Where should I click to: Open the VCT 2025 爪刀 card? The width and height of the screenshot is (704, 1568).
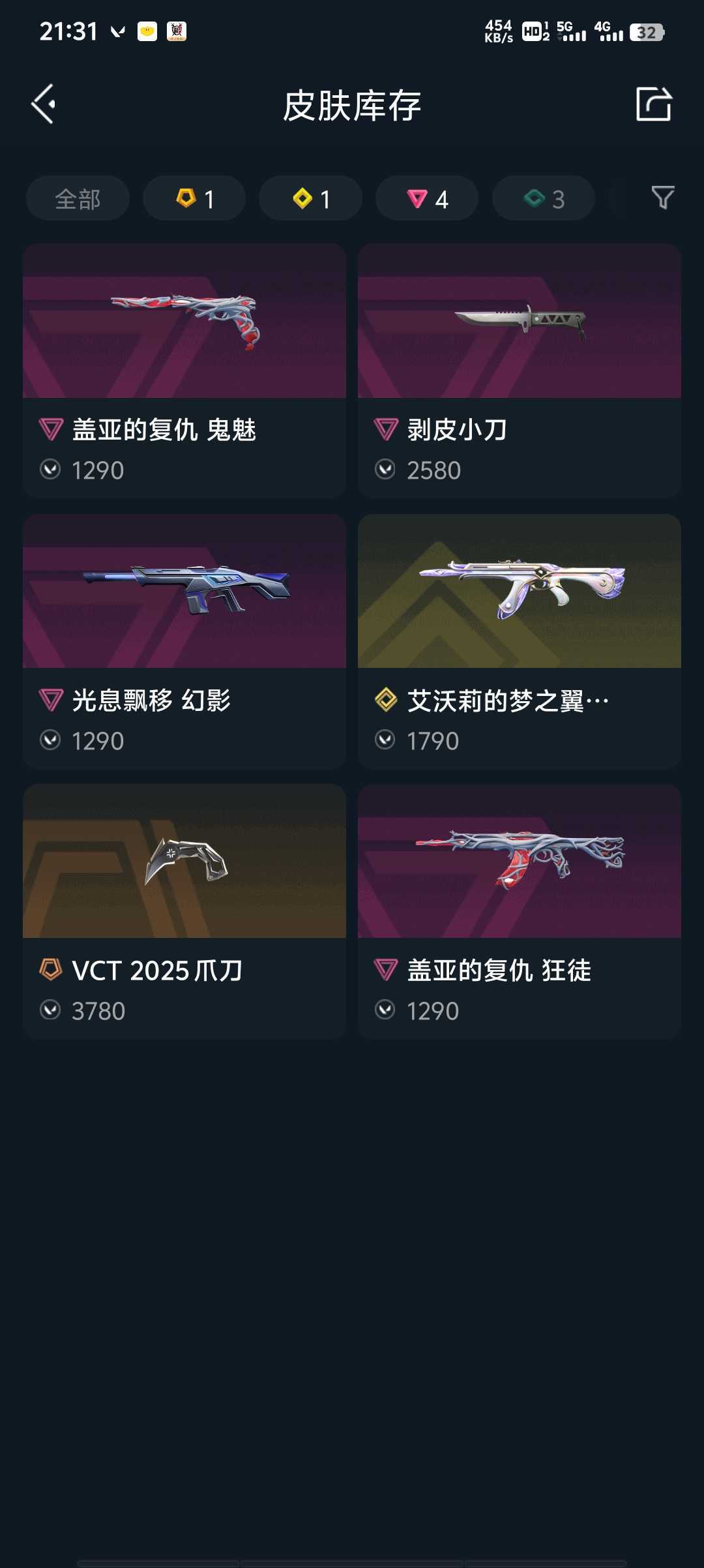184,911
